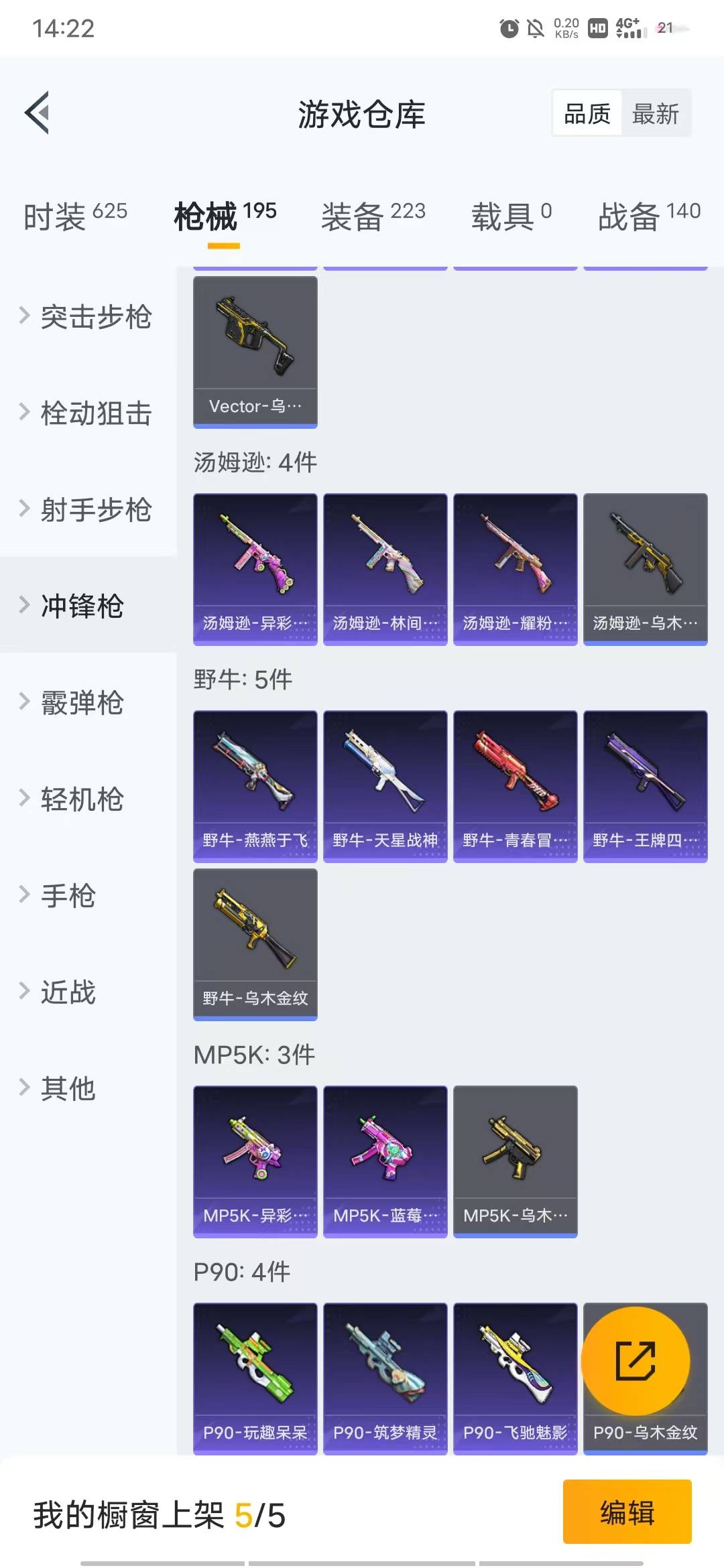Switch to the 装备 tab
The width and height of the screenshot is (724, 1568).
[373, 216]
